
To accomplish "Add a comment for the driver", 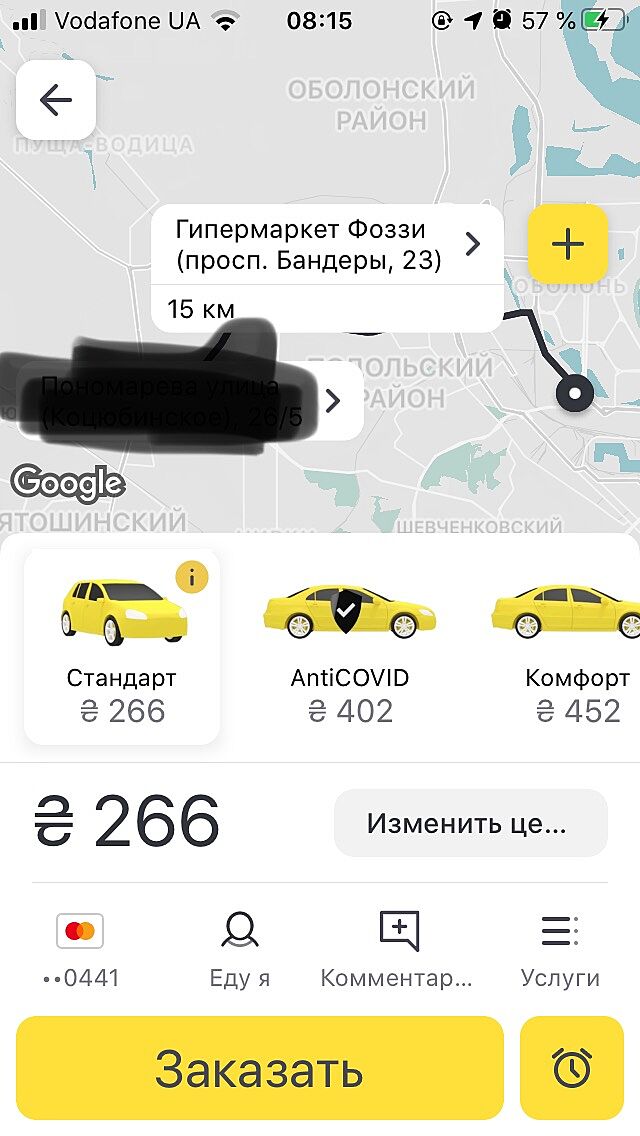I will click(x=397, y=951).
